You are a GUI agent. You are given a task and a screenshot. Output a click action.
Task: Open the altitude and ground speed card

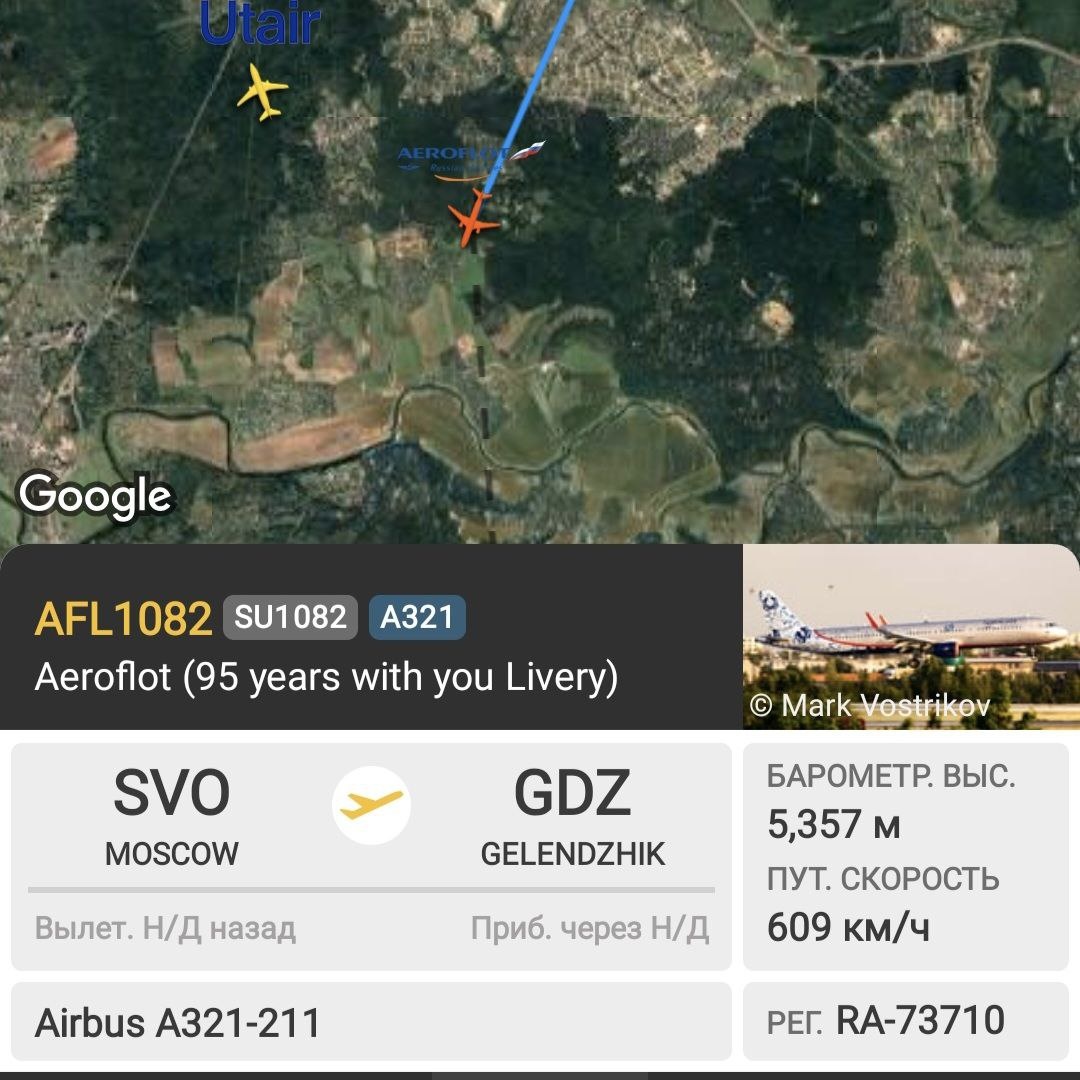[x=906, y=856]
